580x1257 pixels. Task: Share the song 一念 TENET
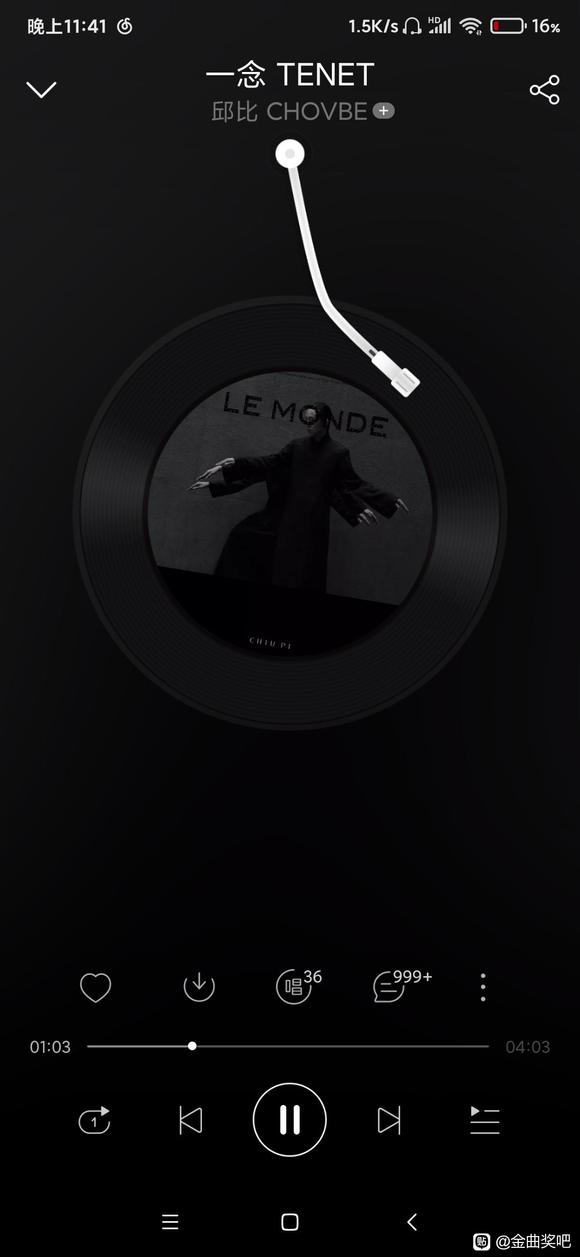[544, 90]
